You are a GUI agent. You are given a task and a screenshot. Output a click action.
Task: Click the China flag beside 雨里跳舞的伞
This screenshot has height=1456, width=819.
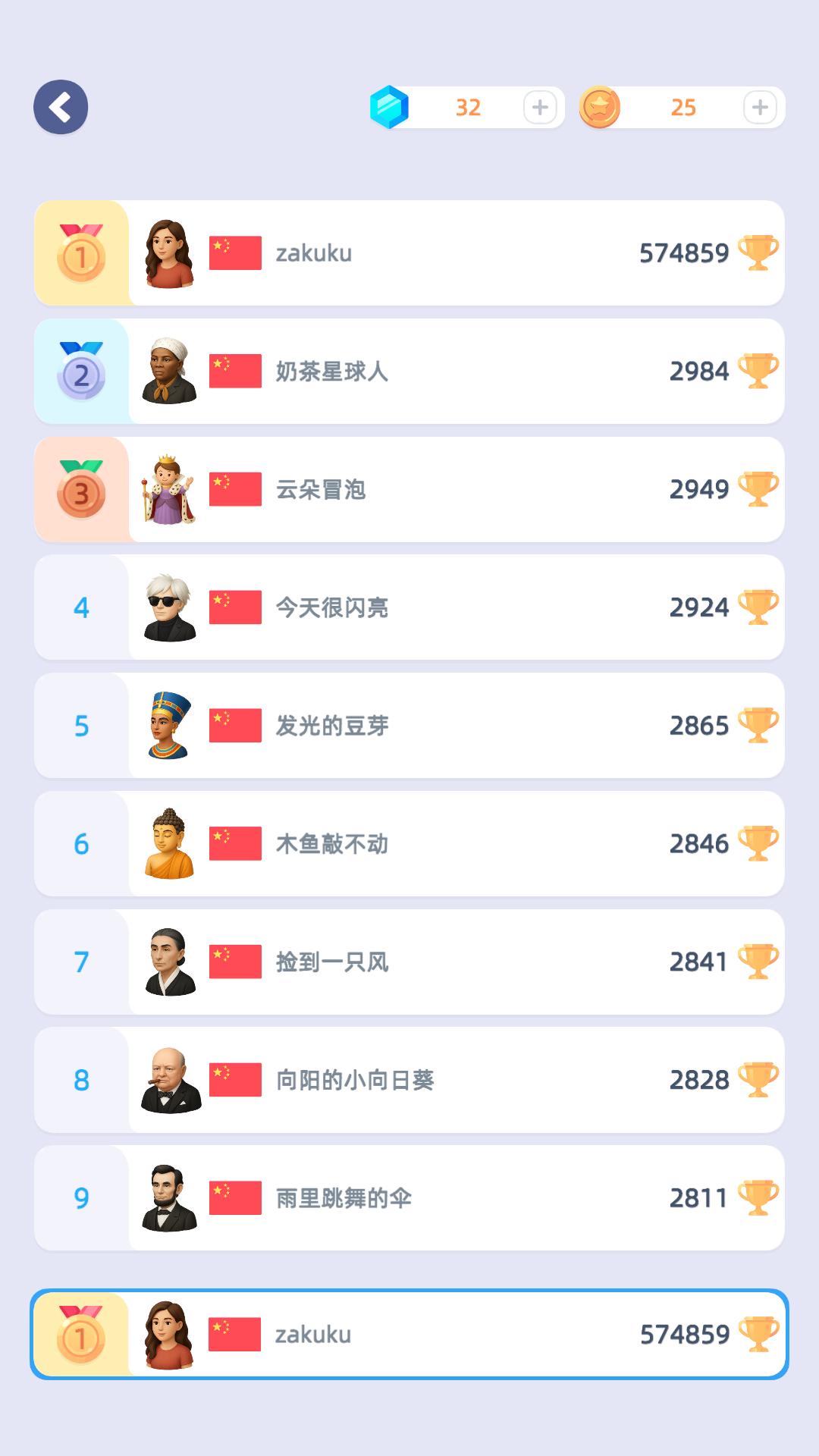pyautogui.click(x=235, y=1197)
